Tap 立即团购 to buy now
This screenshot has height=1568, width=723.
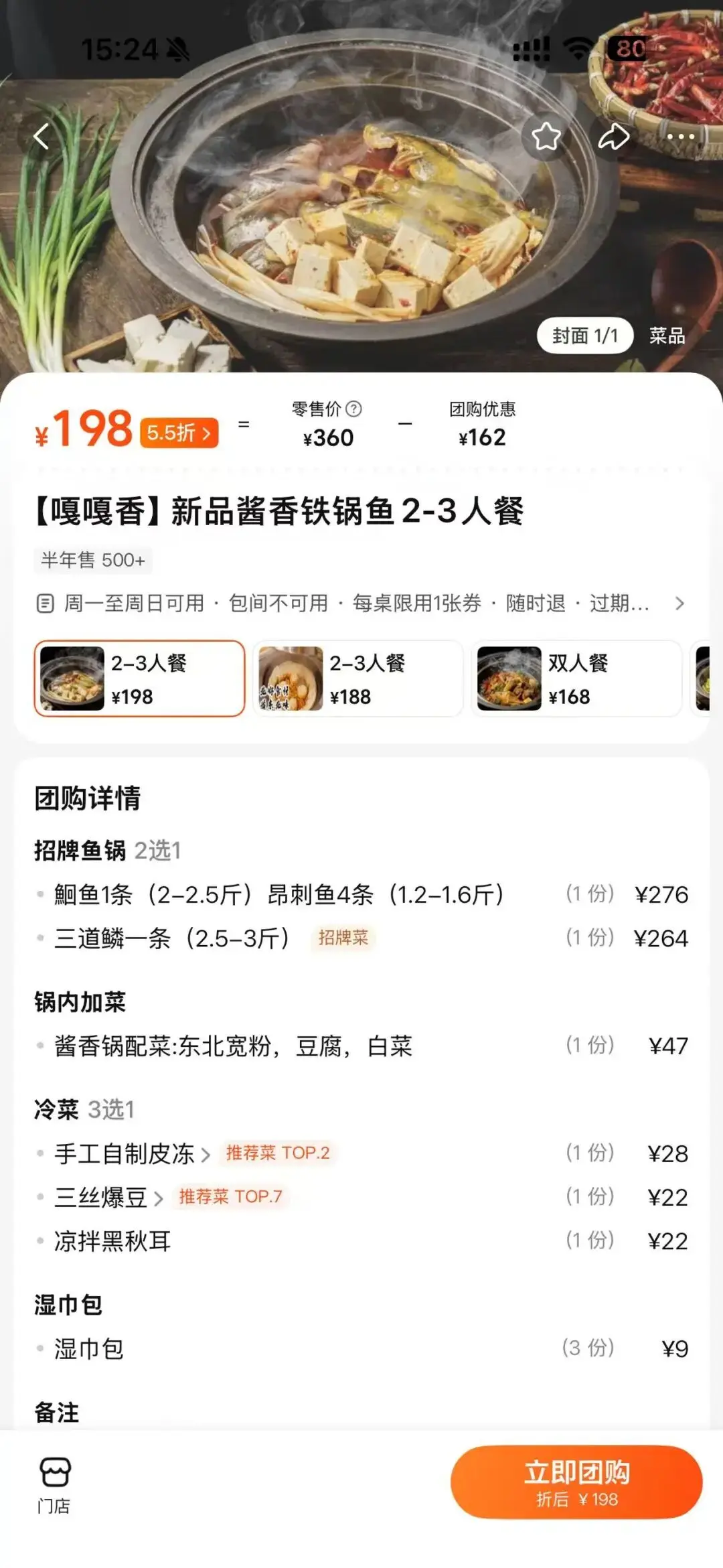[576, 1482]
